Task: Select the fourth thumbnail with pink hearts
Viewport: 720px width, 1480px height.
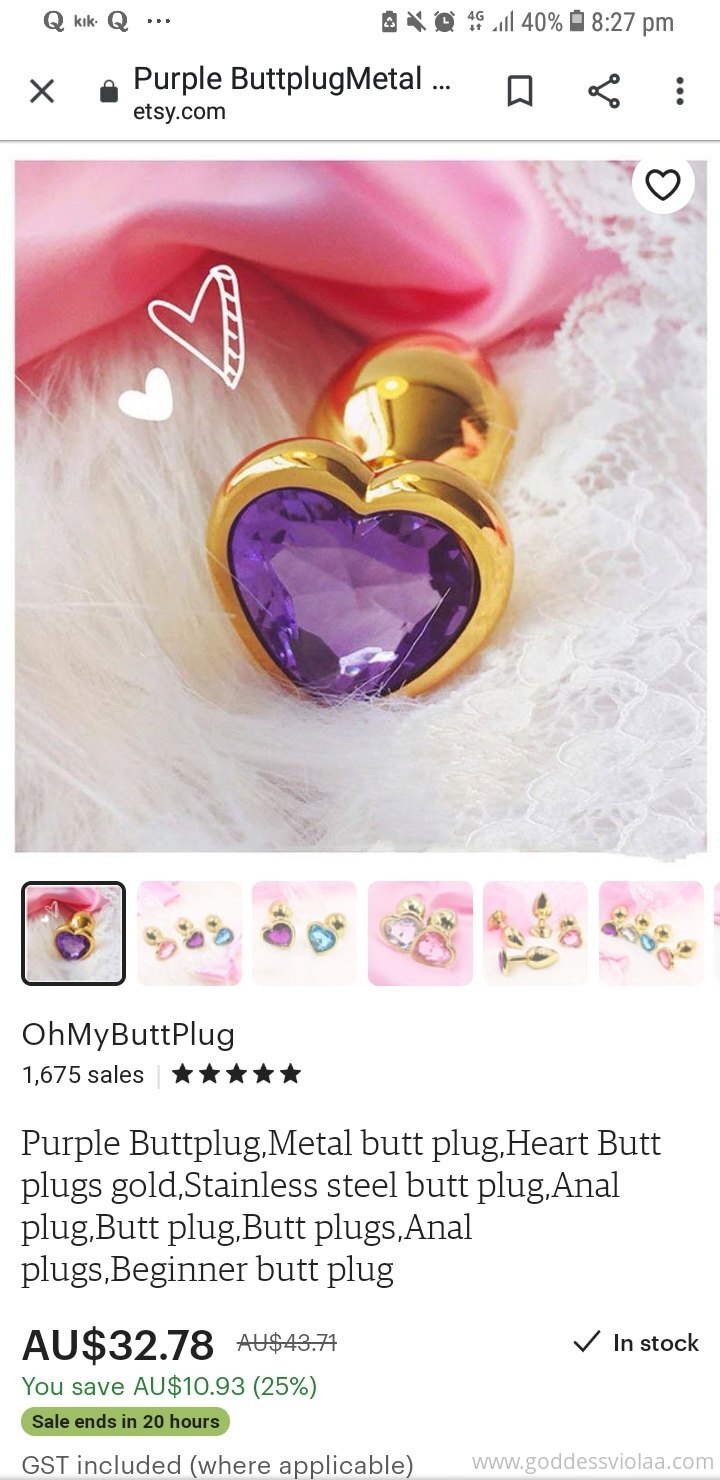Action: point(420,933)
